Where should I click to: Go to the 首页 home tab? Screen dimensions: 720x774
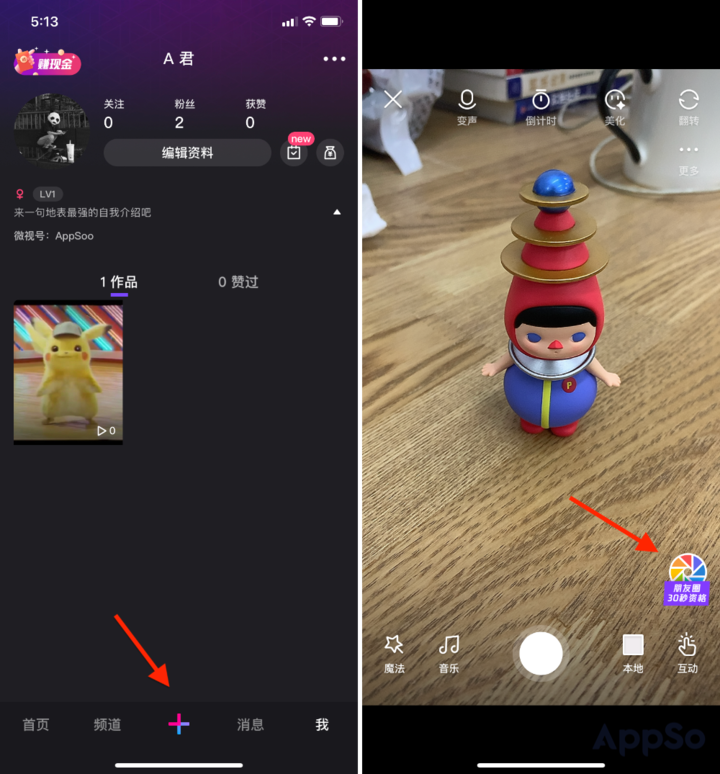tap(36, 724)
